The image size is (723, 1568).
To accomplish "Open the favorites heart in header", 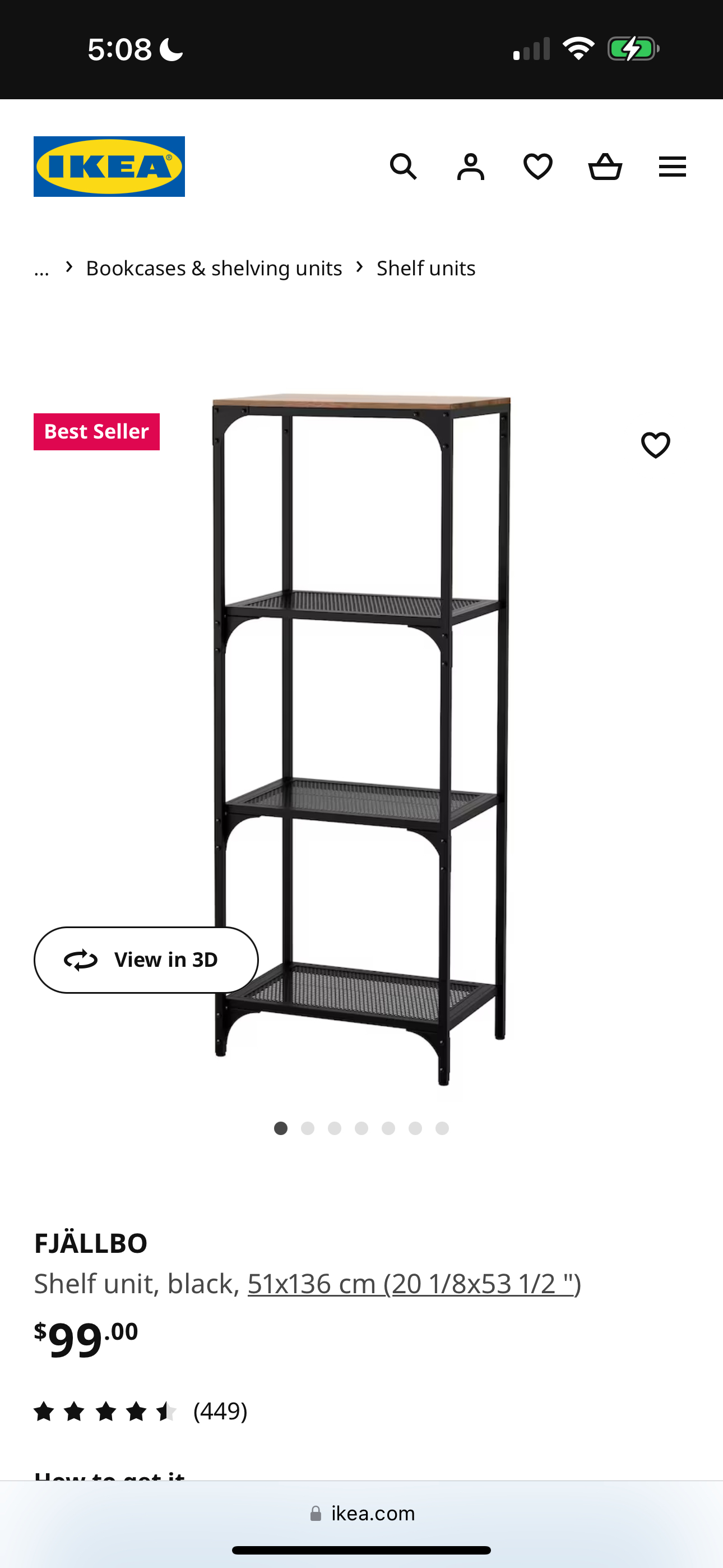I will click(x=538, y=166).
